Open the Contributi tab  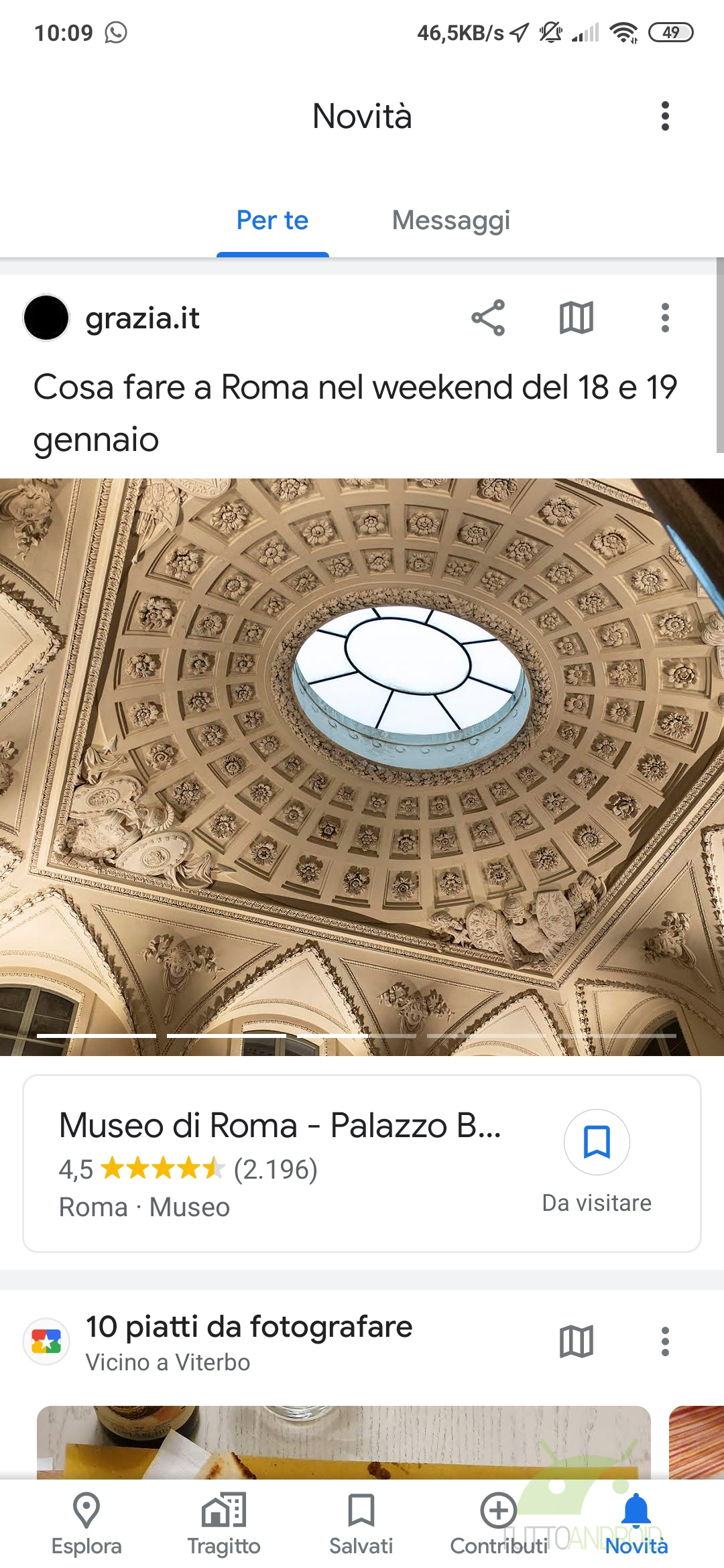tap(499, 1524)
